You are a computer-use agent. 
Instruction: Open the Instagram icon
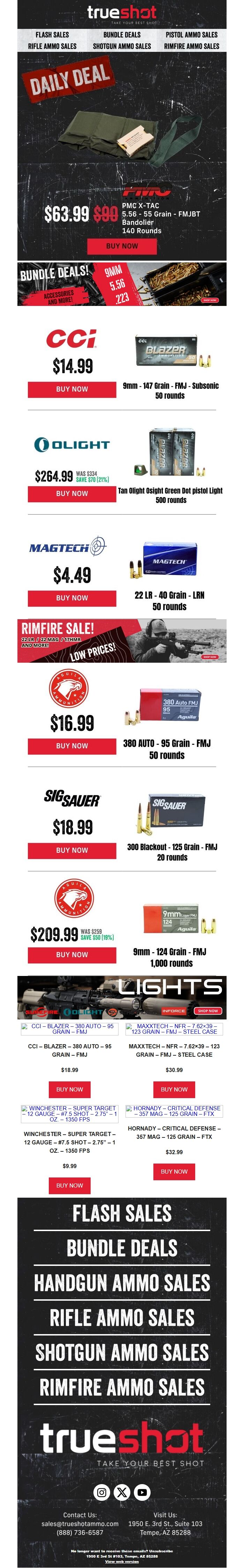(x=102, y=1492)
